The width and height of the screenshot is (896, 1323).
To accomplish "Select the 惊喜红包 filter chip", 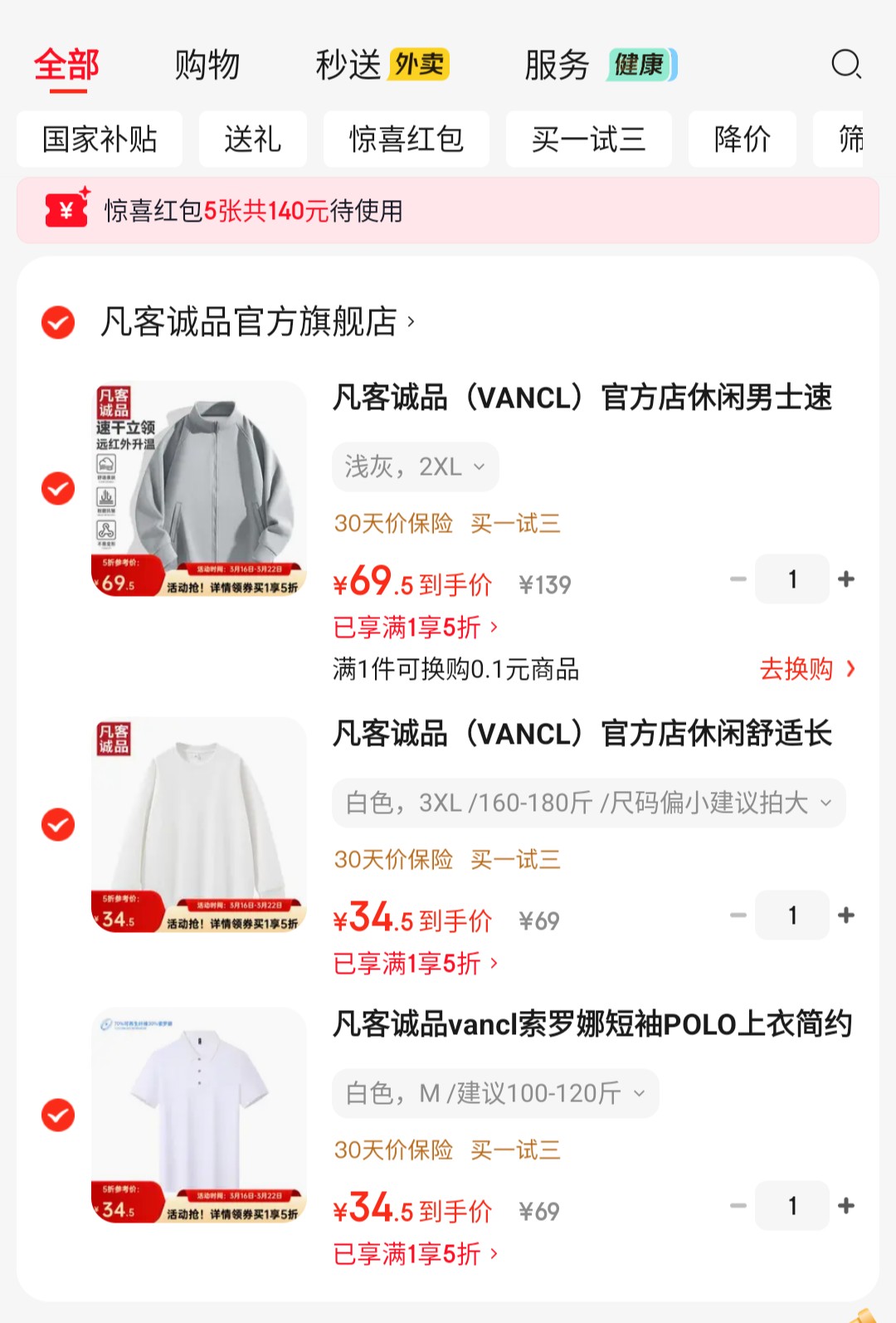I will 406,139.
